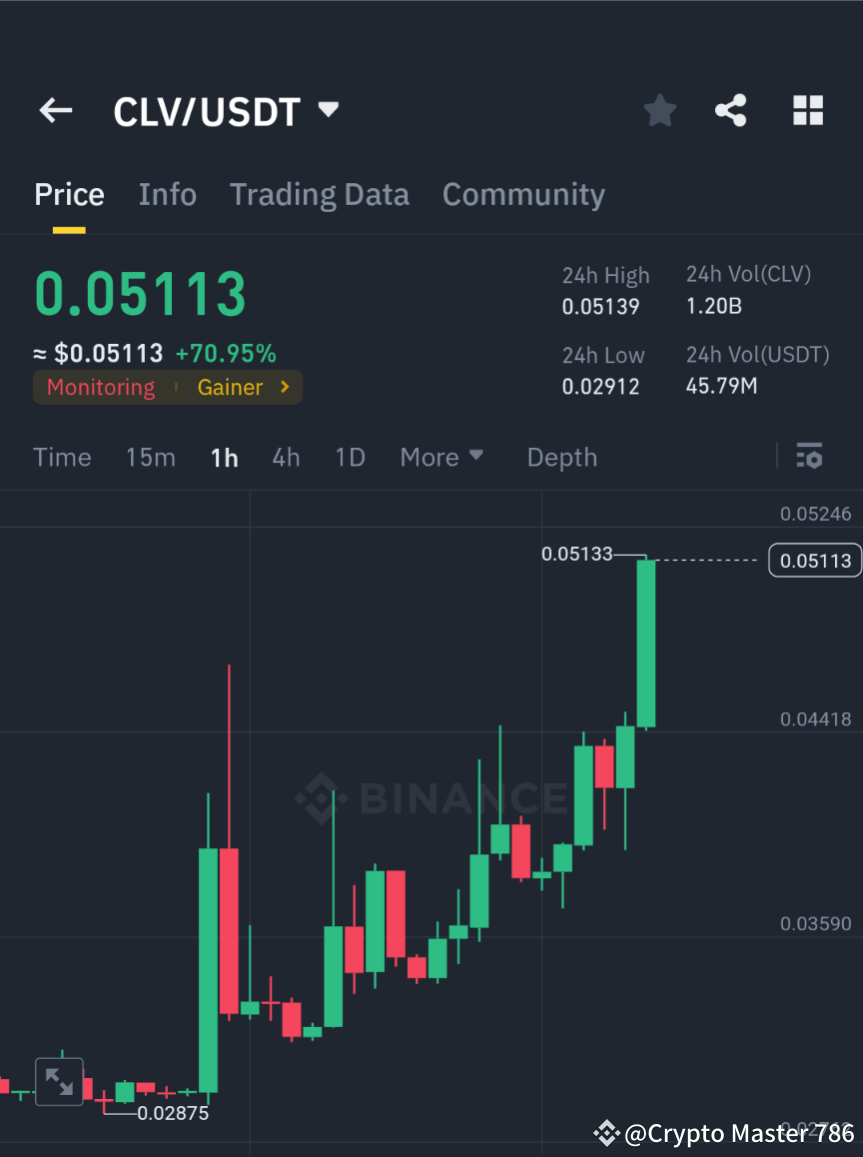Open the Monitoring label
Image resolution: width=863 pixels, height=1157 pixels.
(x=100, y=387)
